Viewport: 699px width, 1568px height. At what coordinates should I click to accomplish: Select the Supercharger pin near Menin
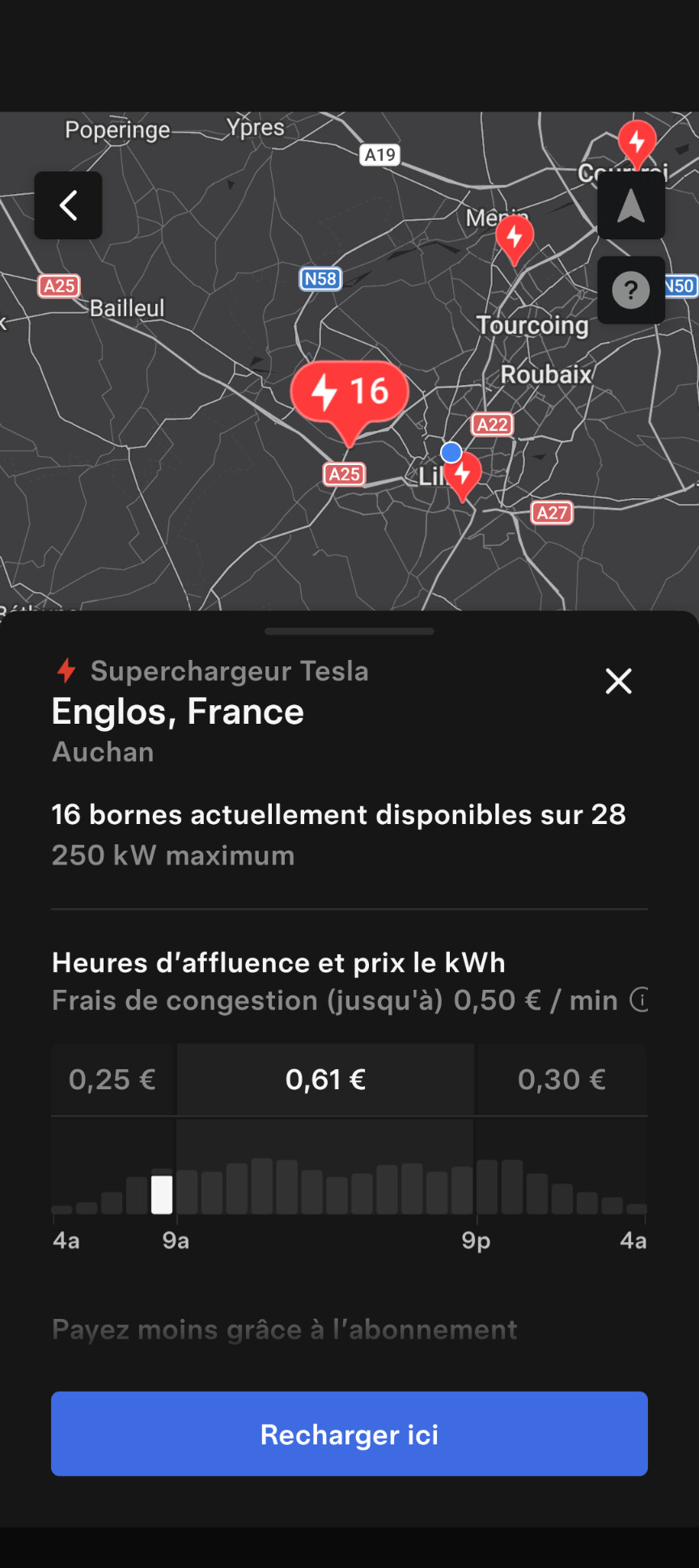click(x=515, y=238)
